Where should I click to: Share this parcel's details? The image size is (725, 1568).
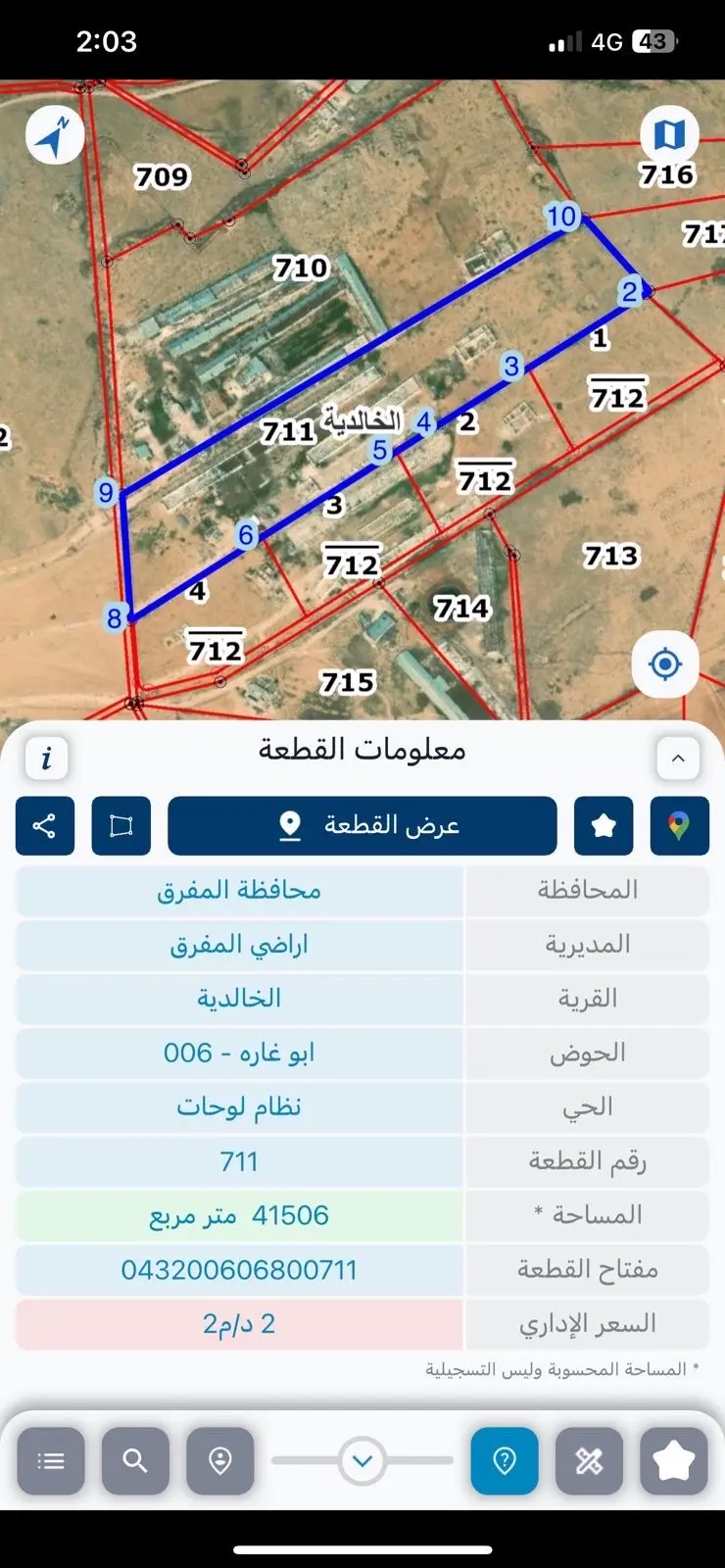pos(45,825)
